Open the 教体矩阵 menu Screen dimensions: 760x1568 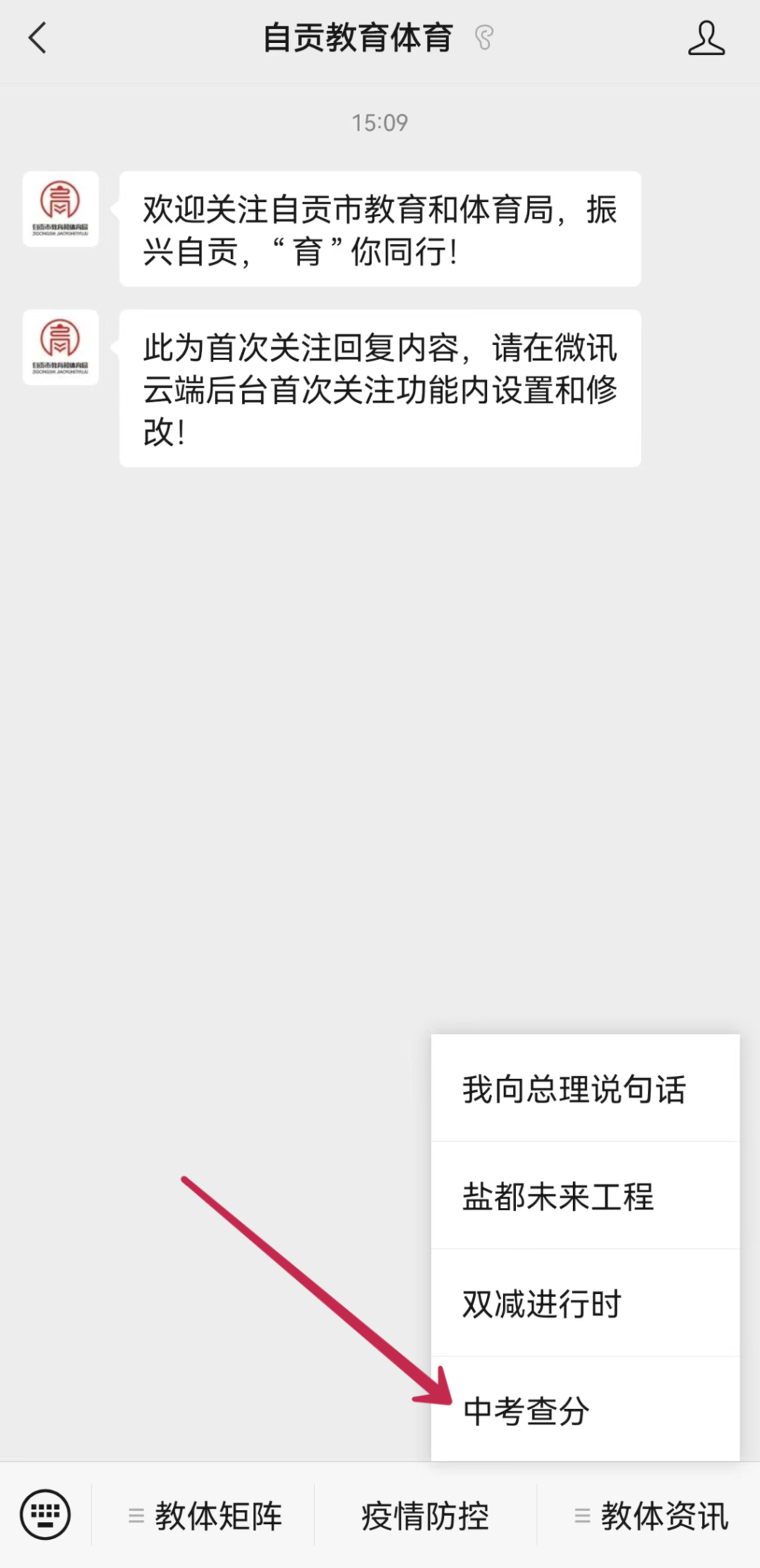[205, 1515]
